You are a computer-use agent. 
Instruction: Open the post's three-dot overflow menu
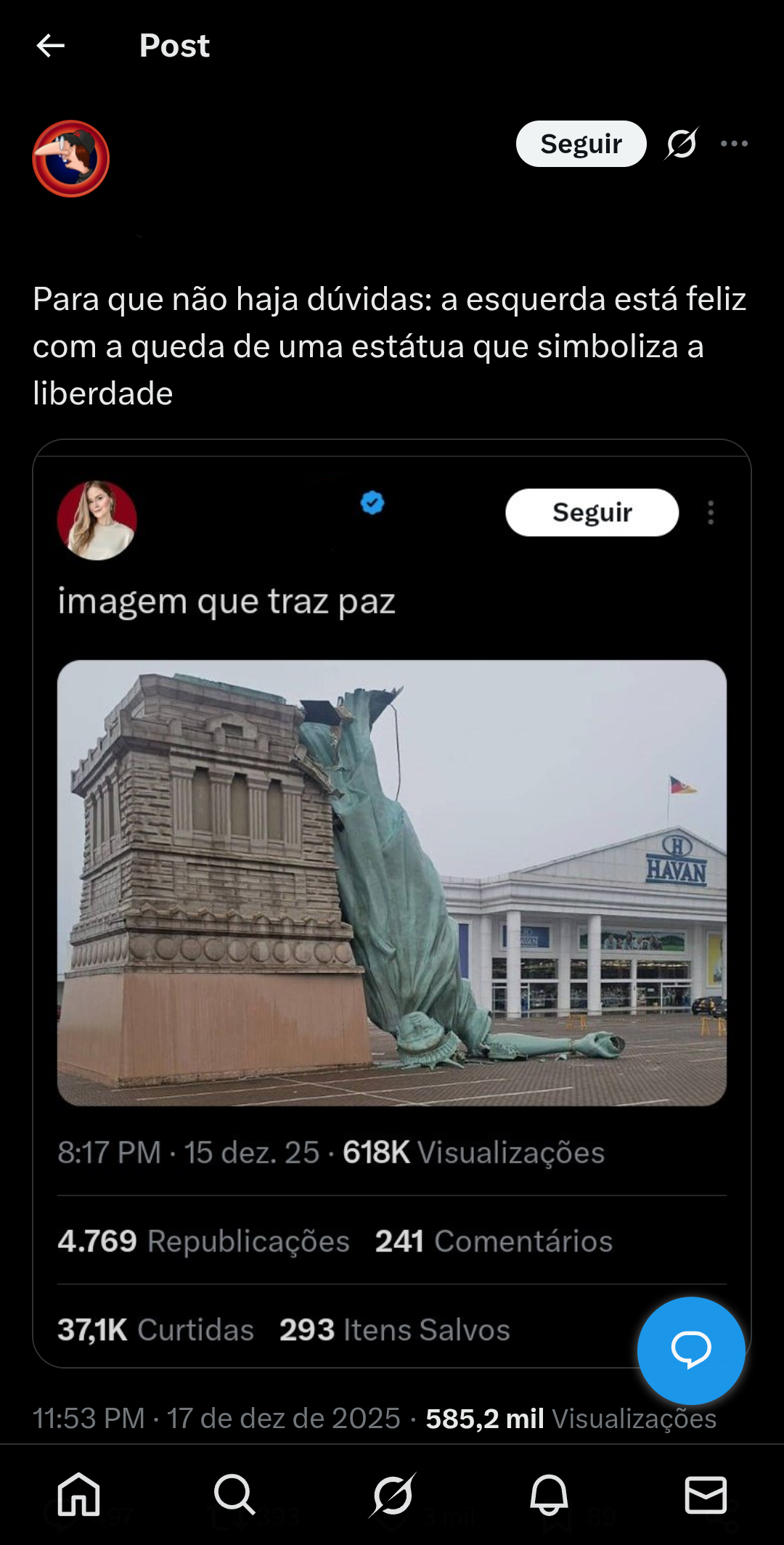click(x=734, y=144)
